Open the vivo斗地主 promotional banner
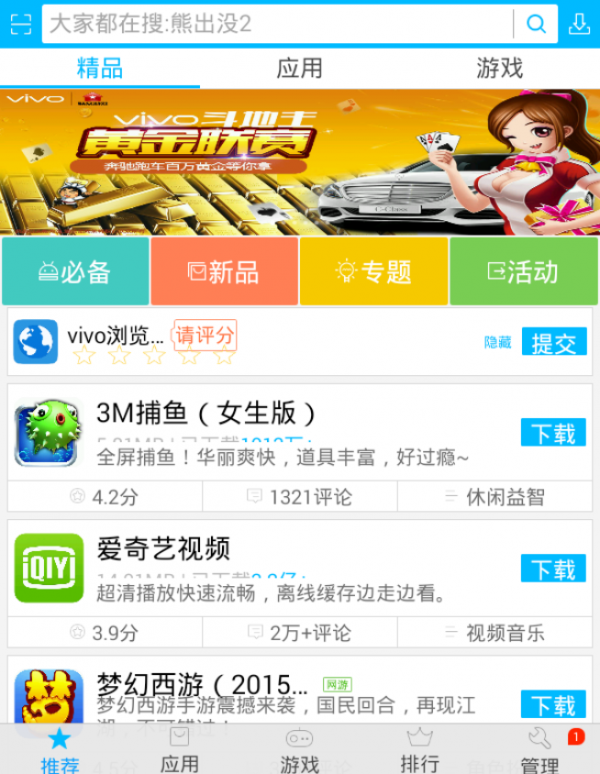The image size is (600, 774). [x=300, y=160]
